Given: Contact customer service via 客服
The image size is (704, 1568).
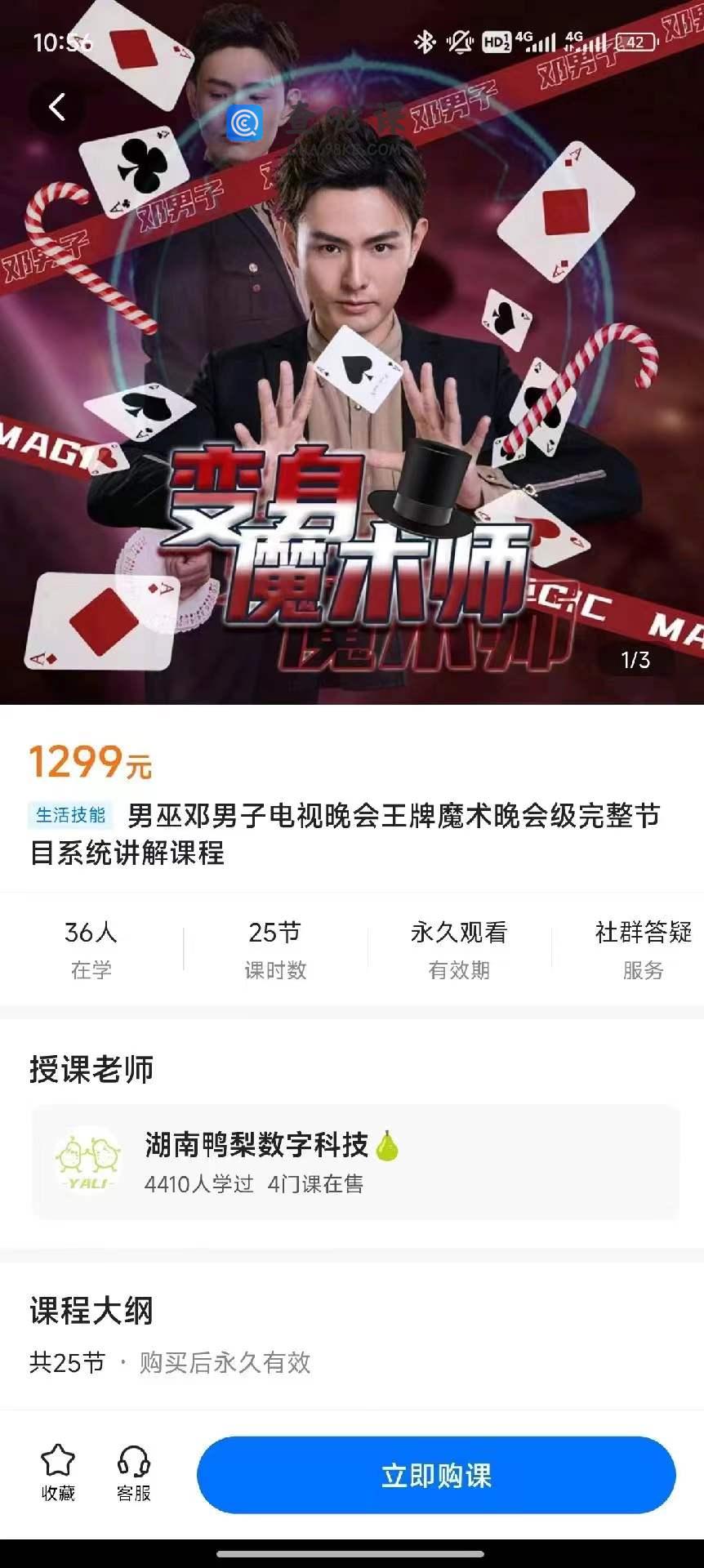Looking at the screenshot, I should point(134,1472).
